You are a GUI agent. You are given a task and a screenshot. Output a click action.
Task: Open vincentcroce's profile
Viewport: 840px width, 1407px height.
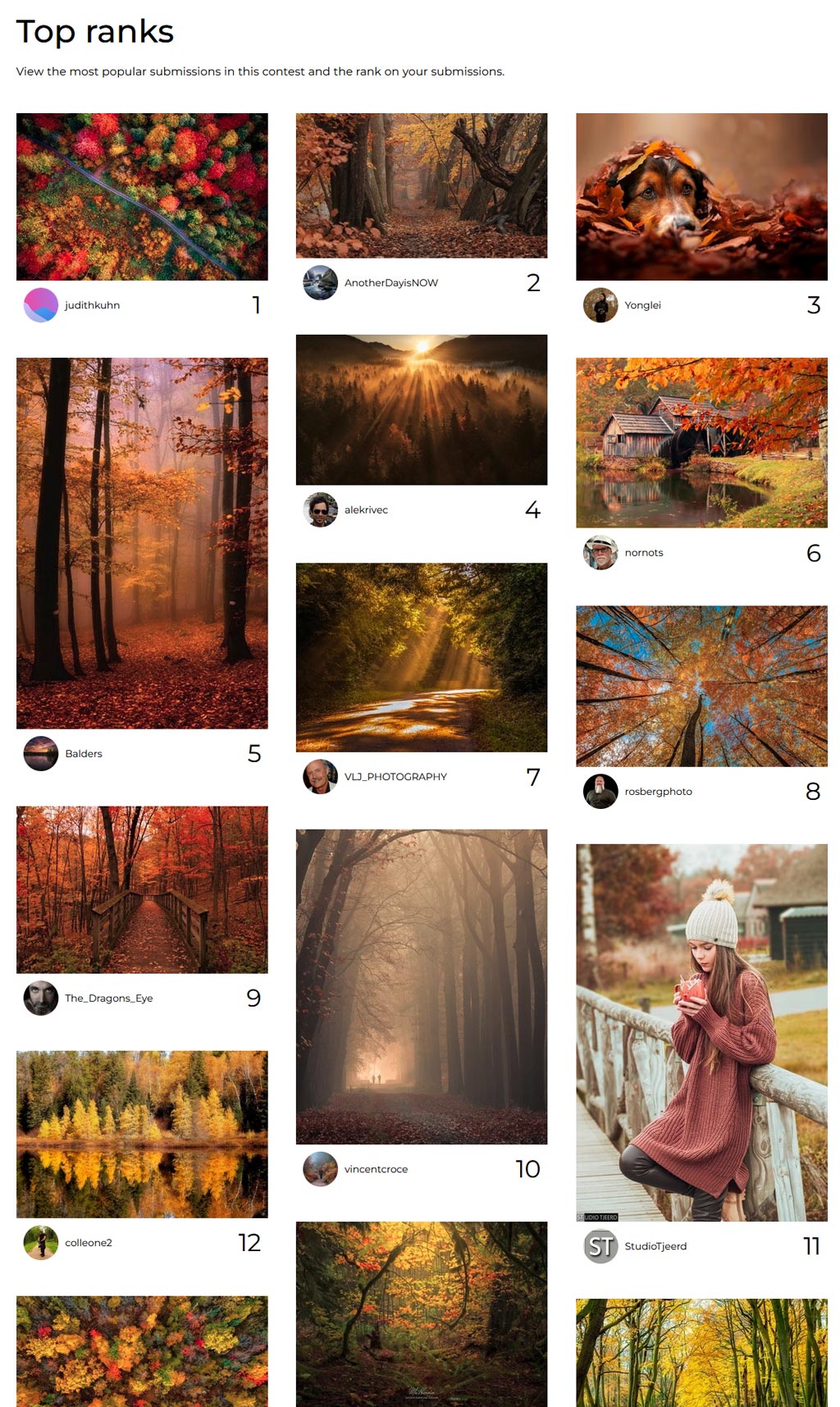[376, 1169]
